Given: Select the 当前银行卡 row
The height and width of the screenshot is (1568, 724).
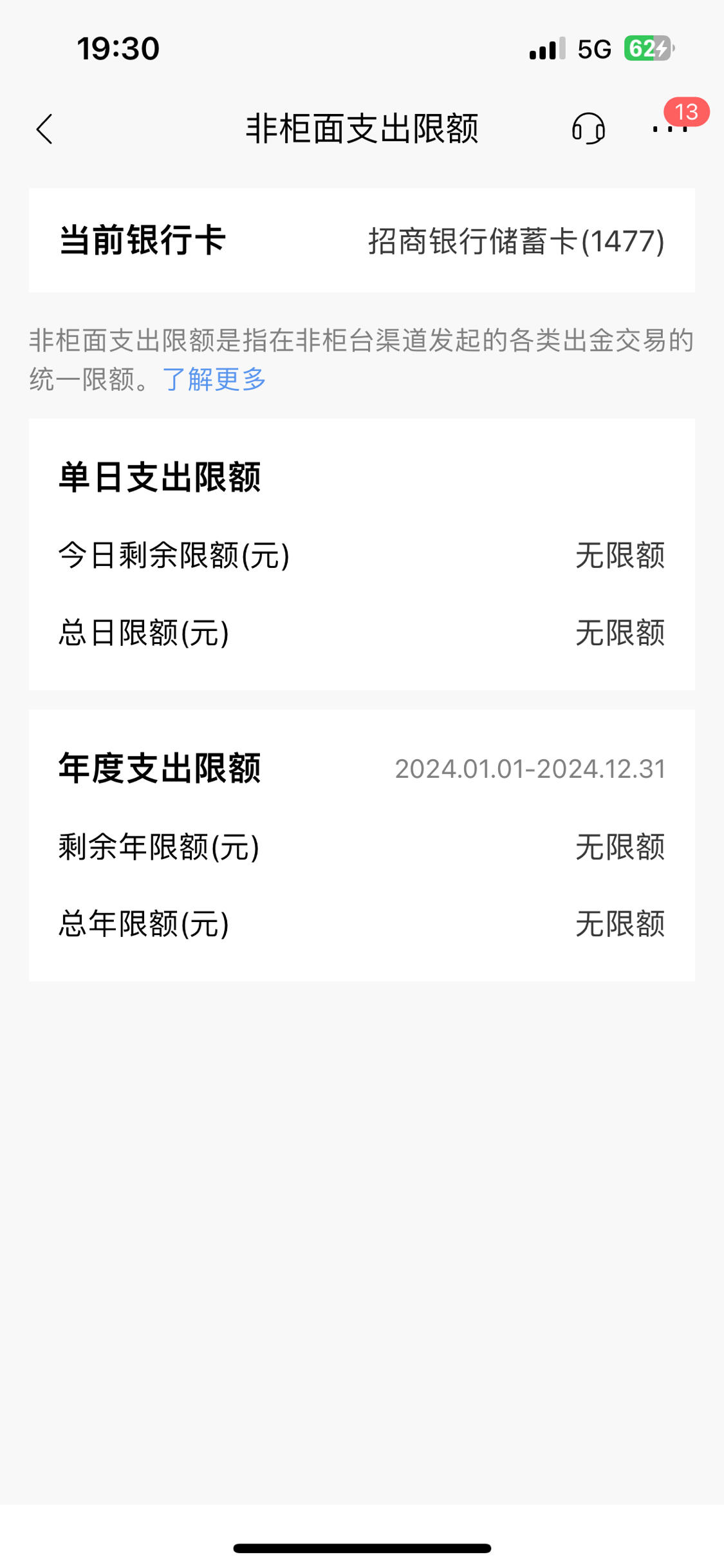Looking at the screenshot, I should pyautogui.click(x=362, y=240).
